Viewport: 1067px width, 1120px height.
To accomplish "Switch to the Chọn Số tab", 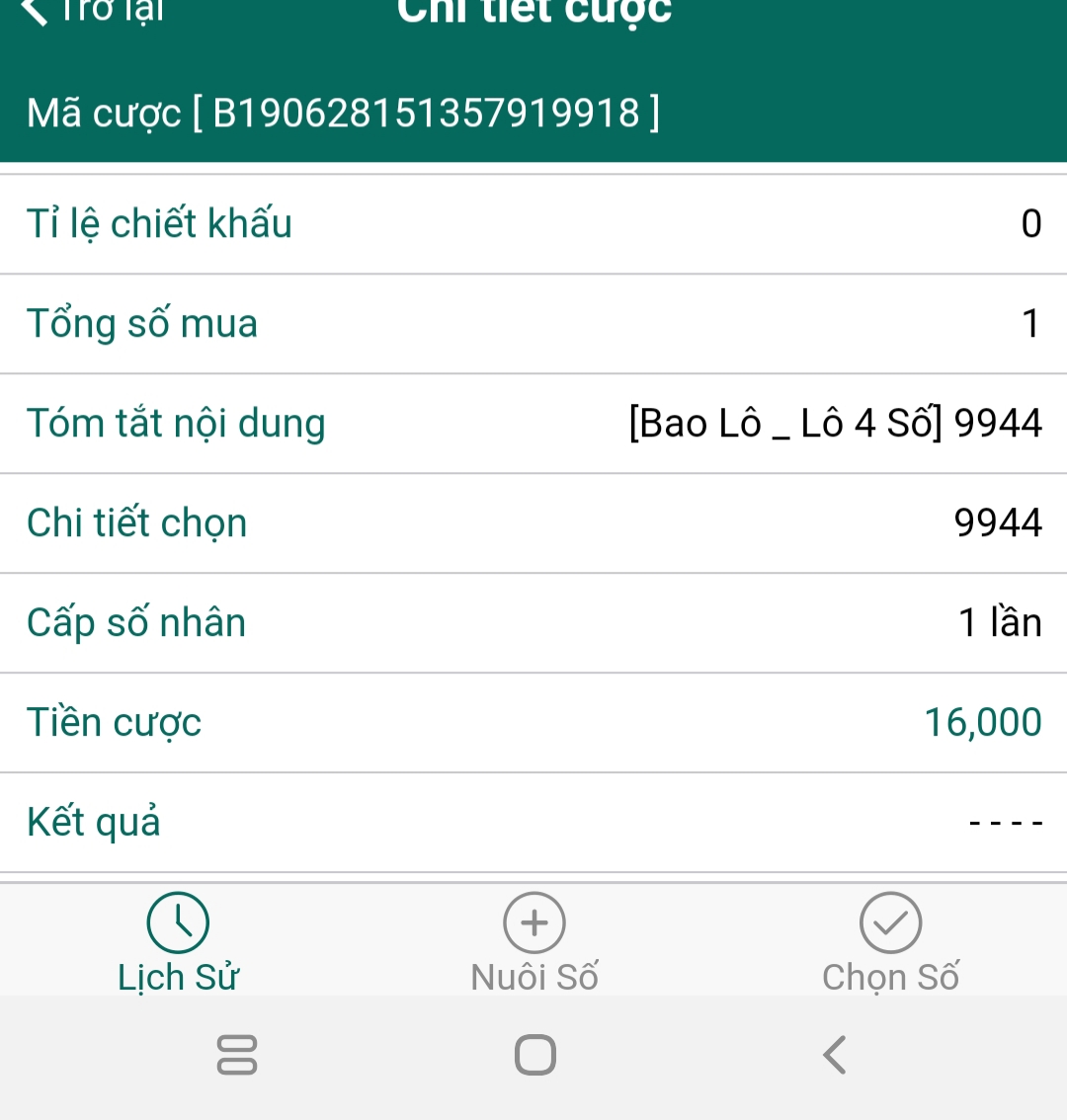I will click(890, 943).
